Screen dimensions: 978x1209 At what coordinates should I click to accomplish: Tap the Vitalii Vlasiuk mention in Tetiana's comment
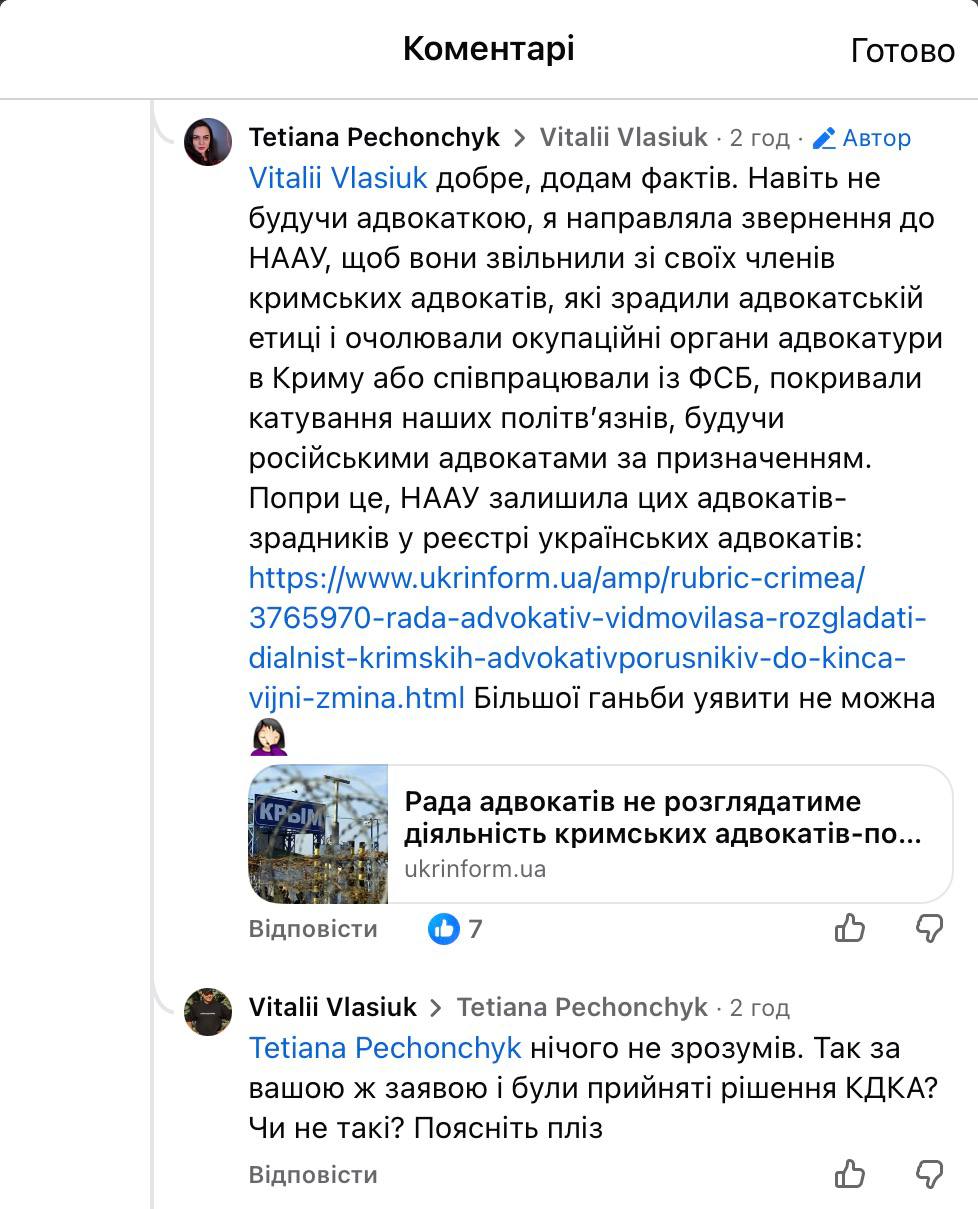pyautogui.click(x=338, y=178)
